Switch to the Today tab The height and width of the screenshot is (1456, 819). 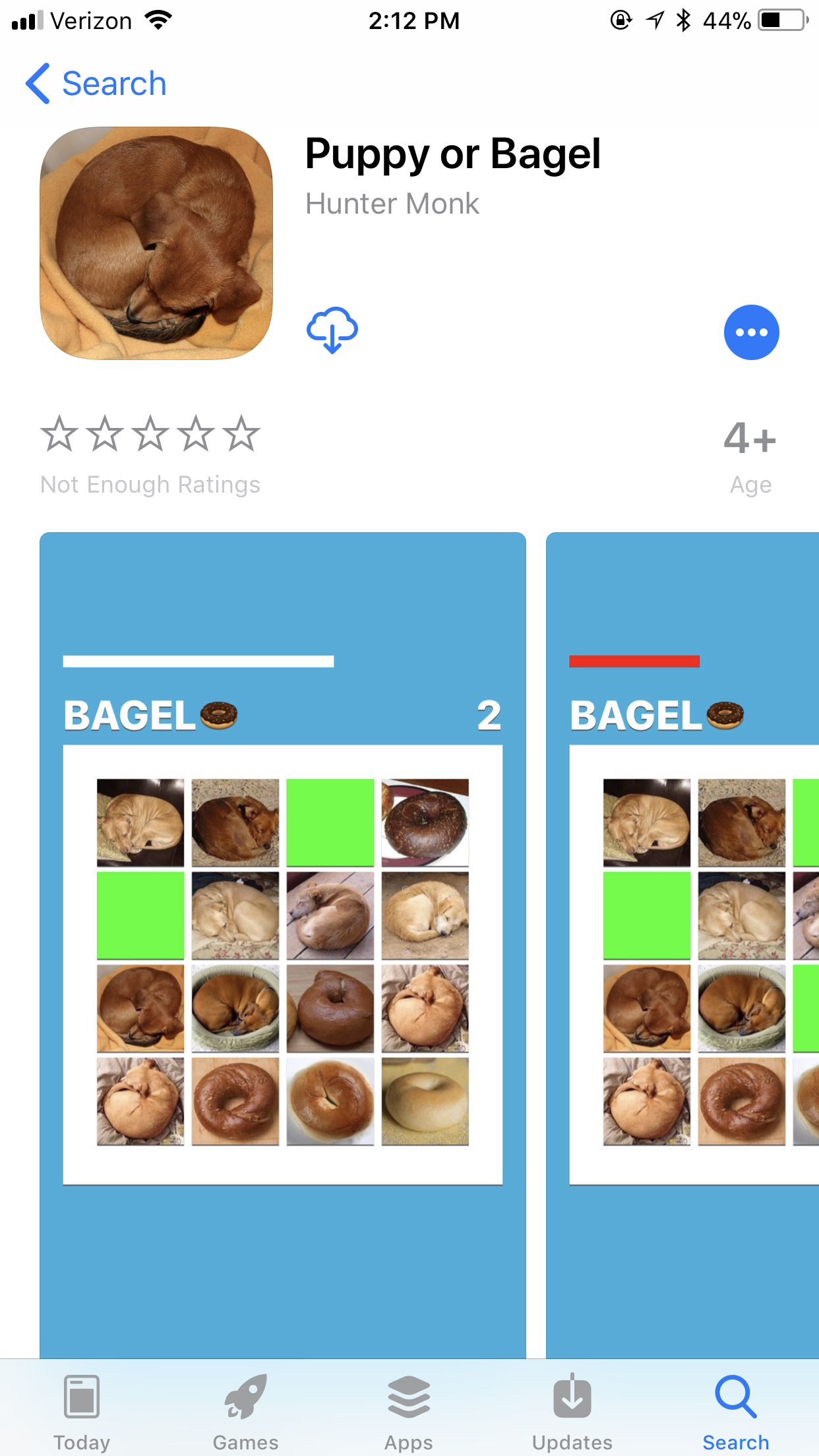[x=82, y=1412]
